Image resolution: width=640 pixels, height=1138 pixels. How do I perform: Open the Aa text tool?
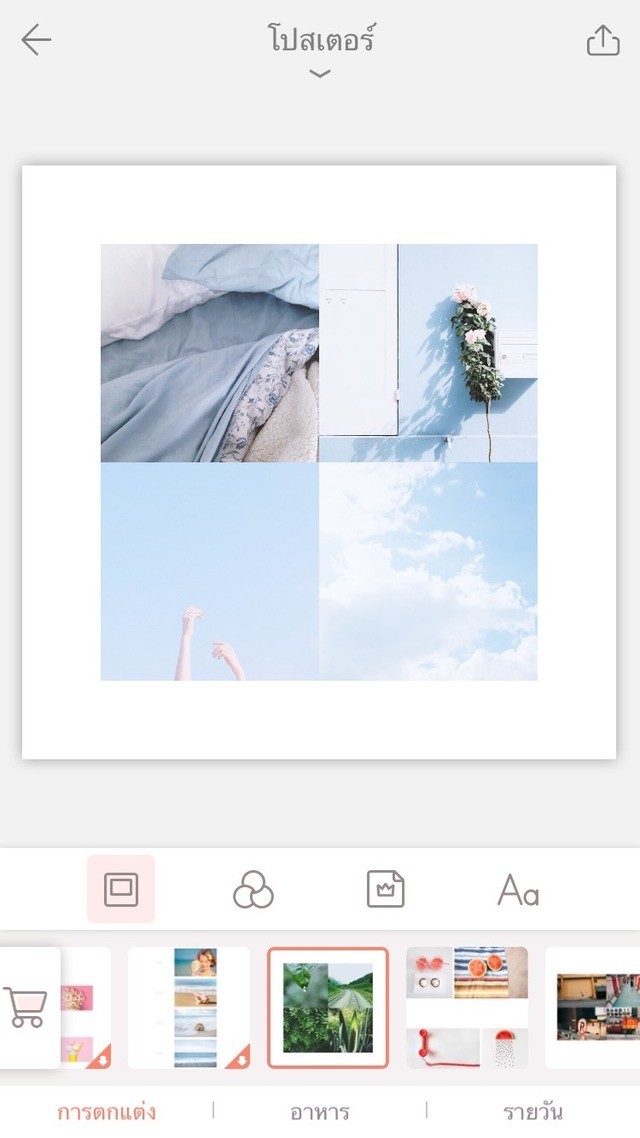click(x=518, y=890)
